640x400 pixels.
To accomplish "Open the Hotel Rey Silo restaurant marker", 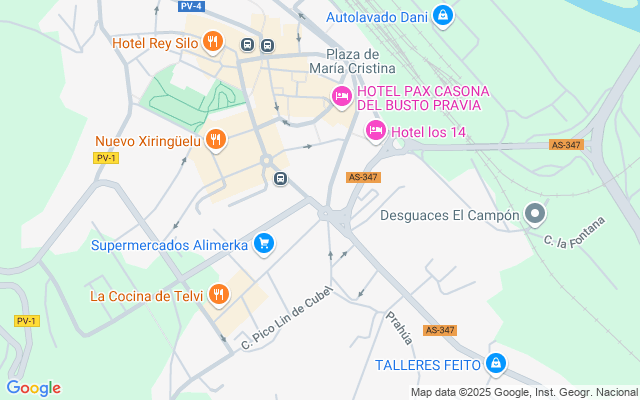I will click(212, 42).
